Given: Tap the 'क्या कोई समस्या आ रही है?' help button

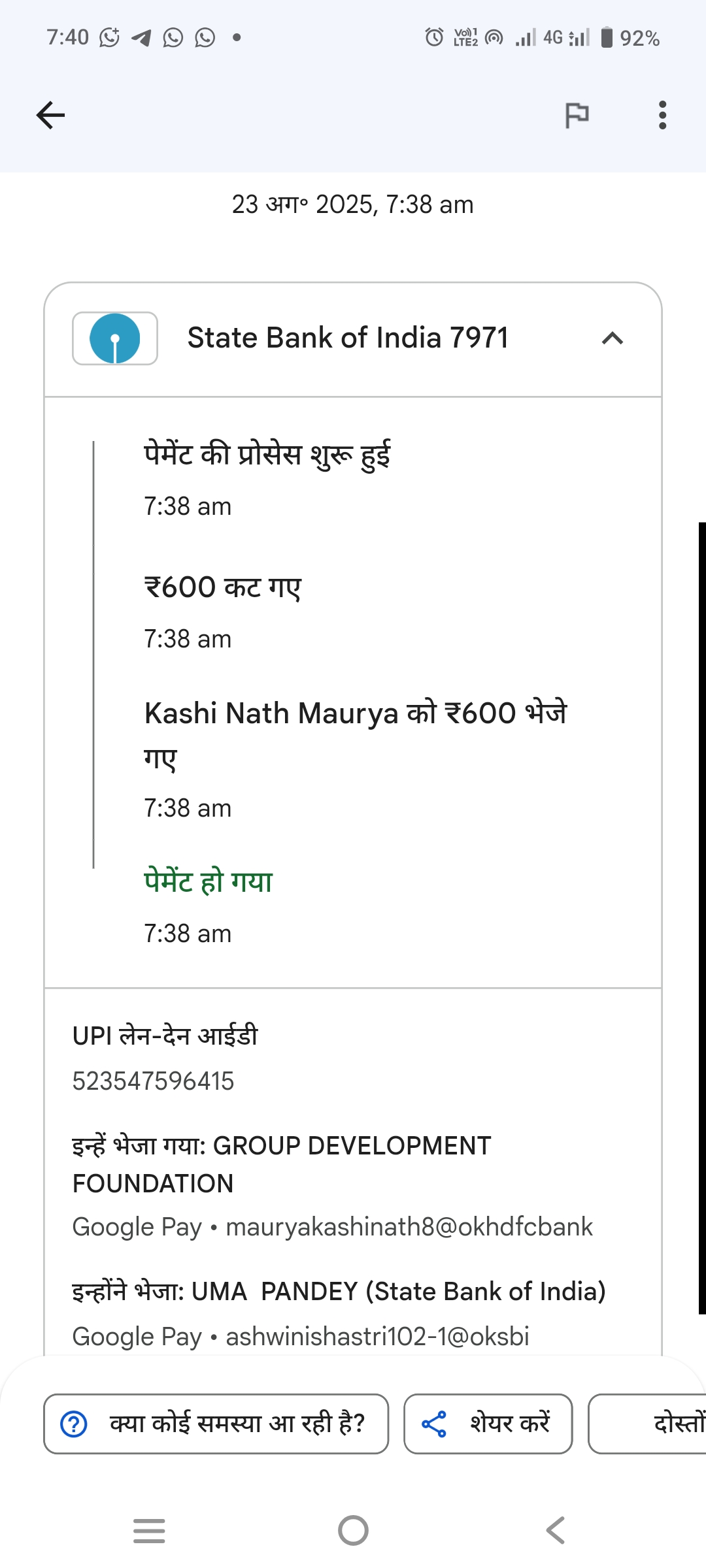Looking at the screenshot, I should [x=216, y=1424].
